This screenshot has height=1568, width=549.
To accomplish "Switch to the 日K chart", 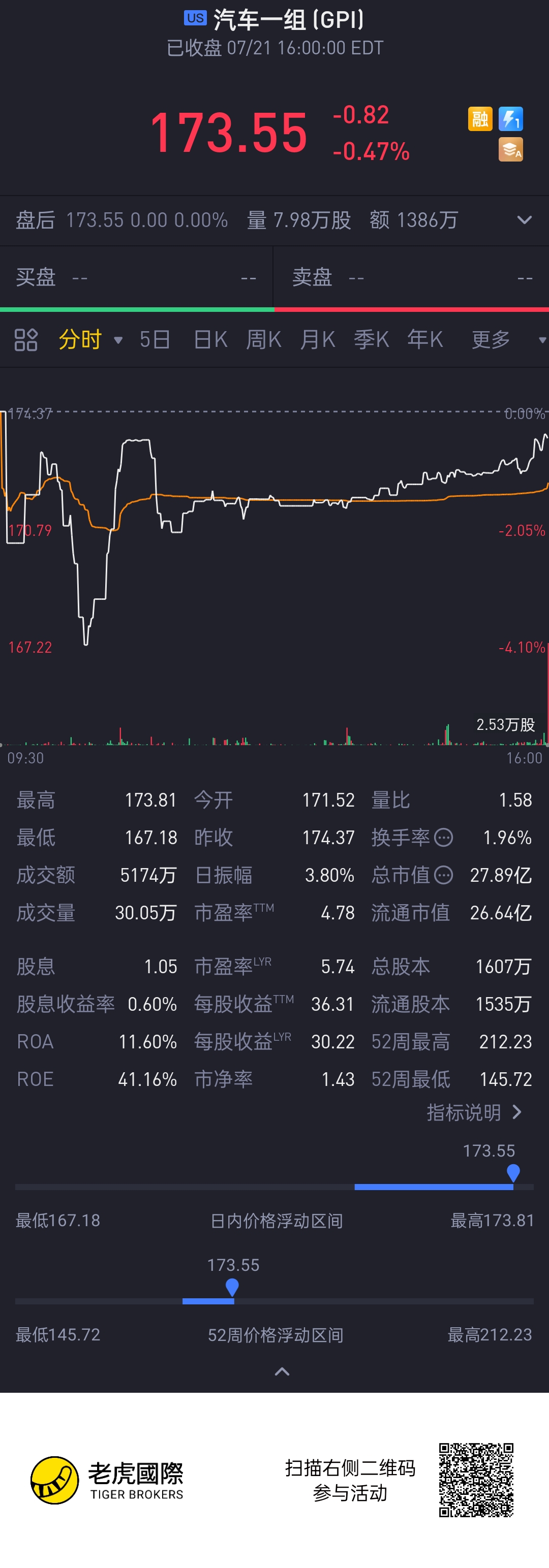I will tap(210, 340).
